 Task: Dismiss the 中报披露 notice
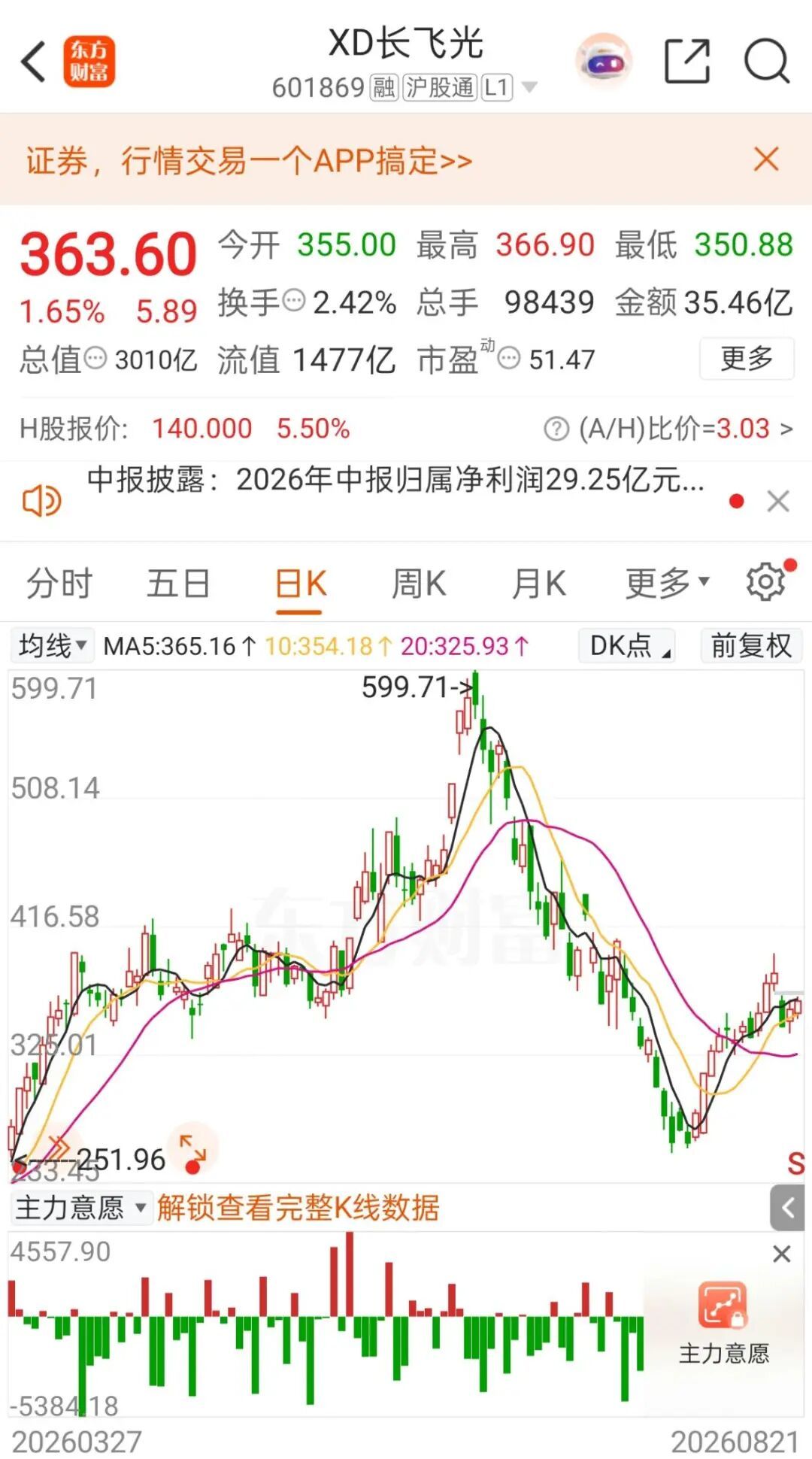tap(778, 501)
